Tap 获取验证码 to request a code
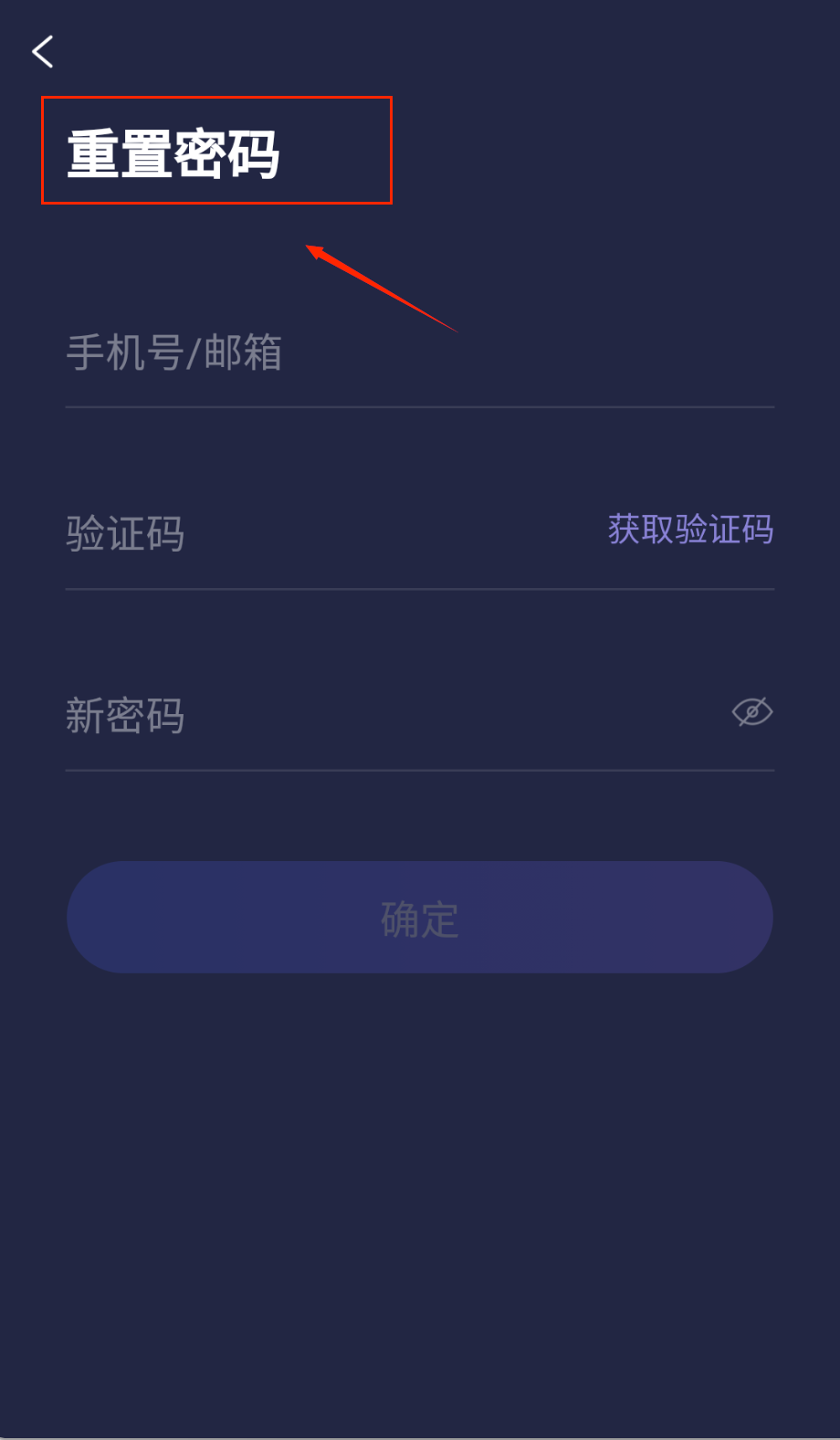 pyautogui.click(x=690, y=530)
